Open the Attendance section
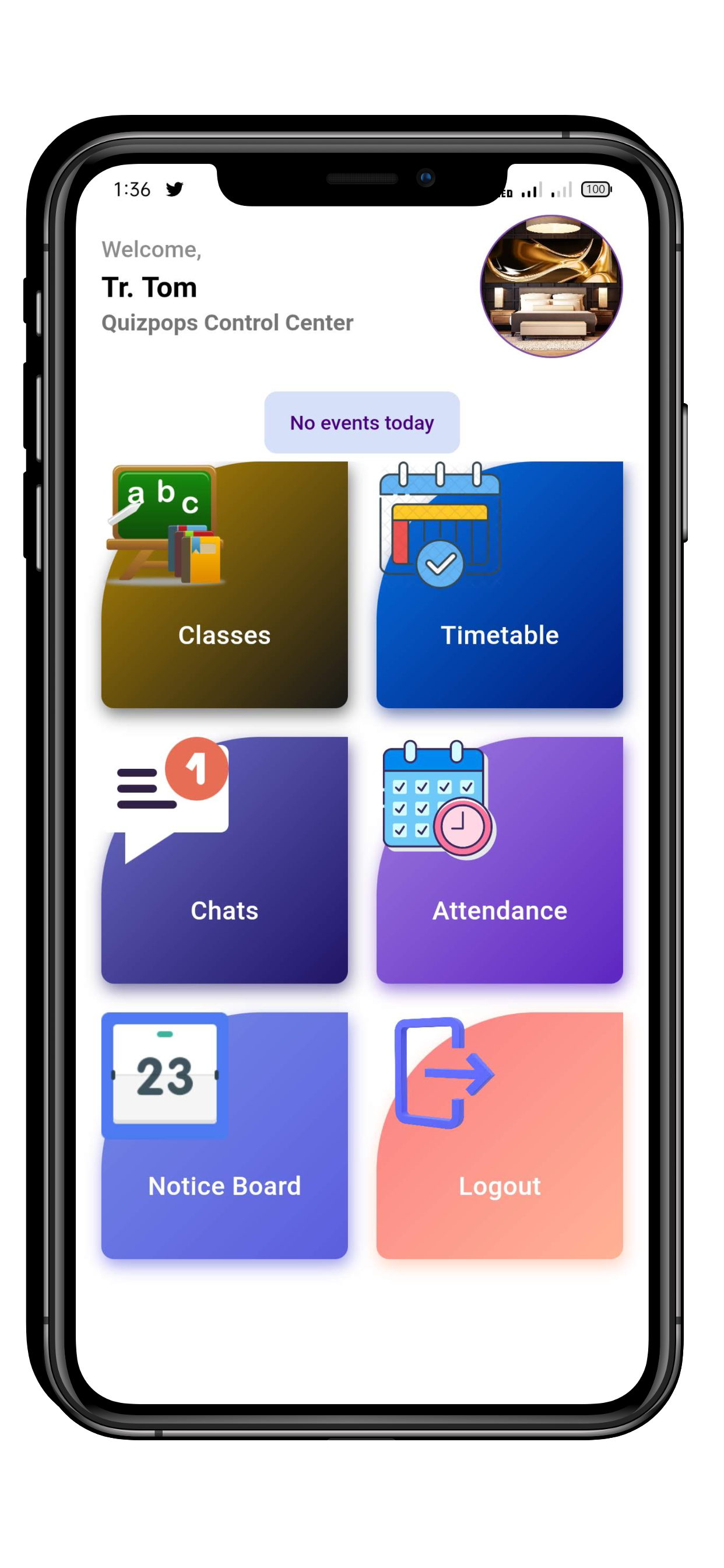The height and width of the screenshot is (1568, 724). 499,859
